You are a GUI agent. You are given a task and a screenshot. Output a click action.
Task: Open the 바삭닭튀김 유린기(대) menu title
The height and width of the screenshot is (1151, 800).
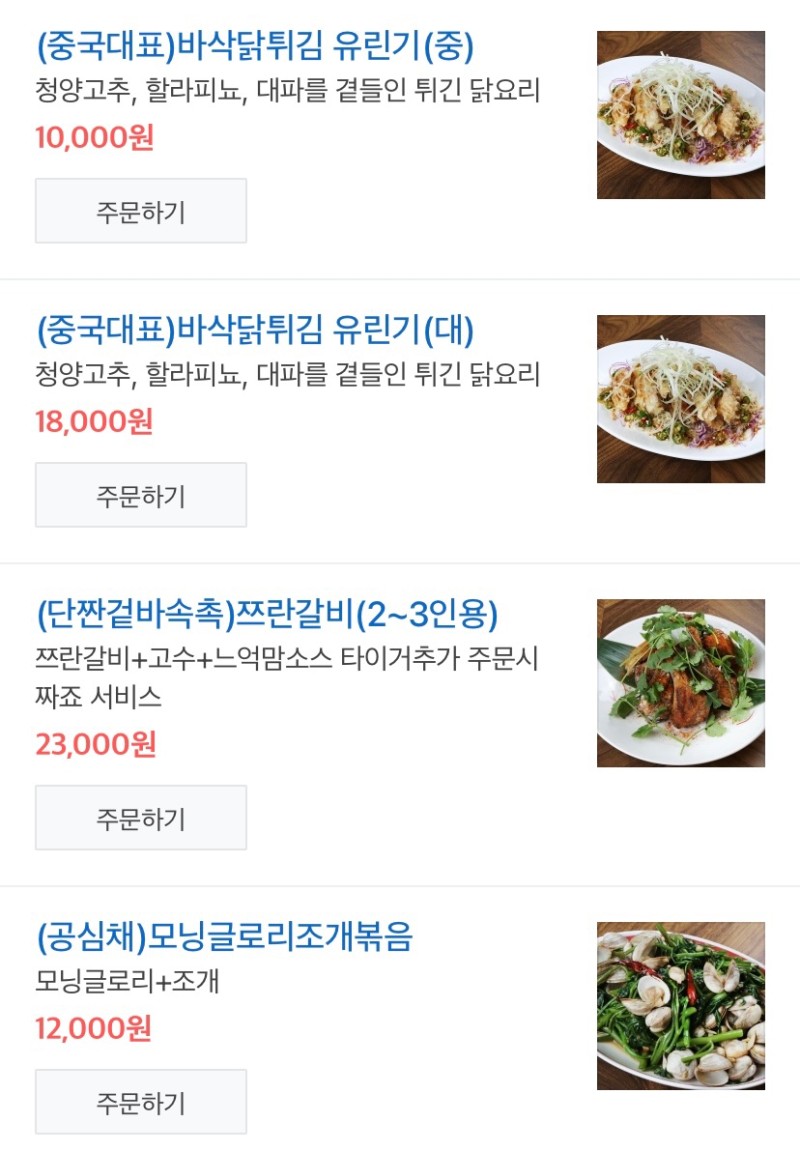[254, 330]
